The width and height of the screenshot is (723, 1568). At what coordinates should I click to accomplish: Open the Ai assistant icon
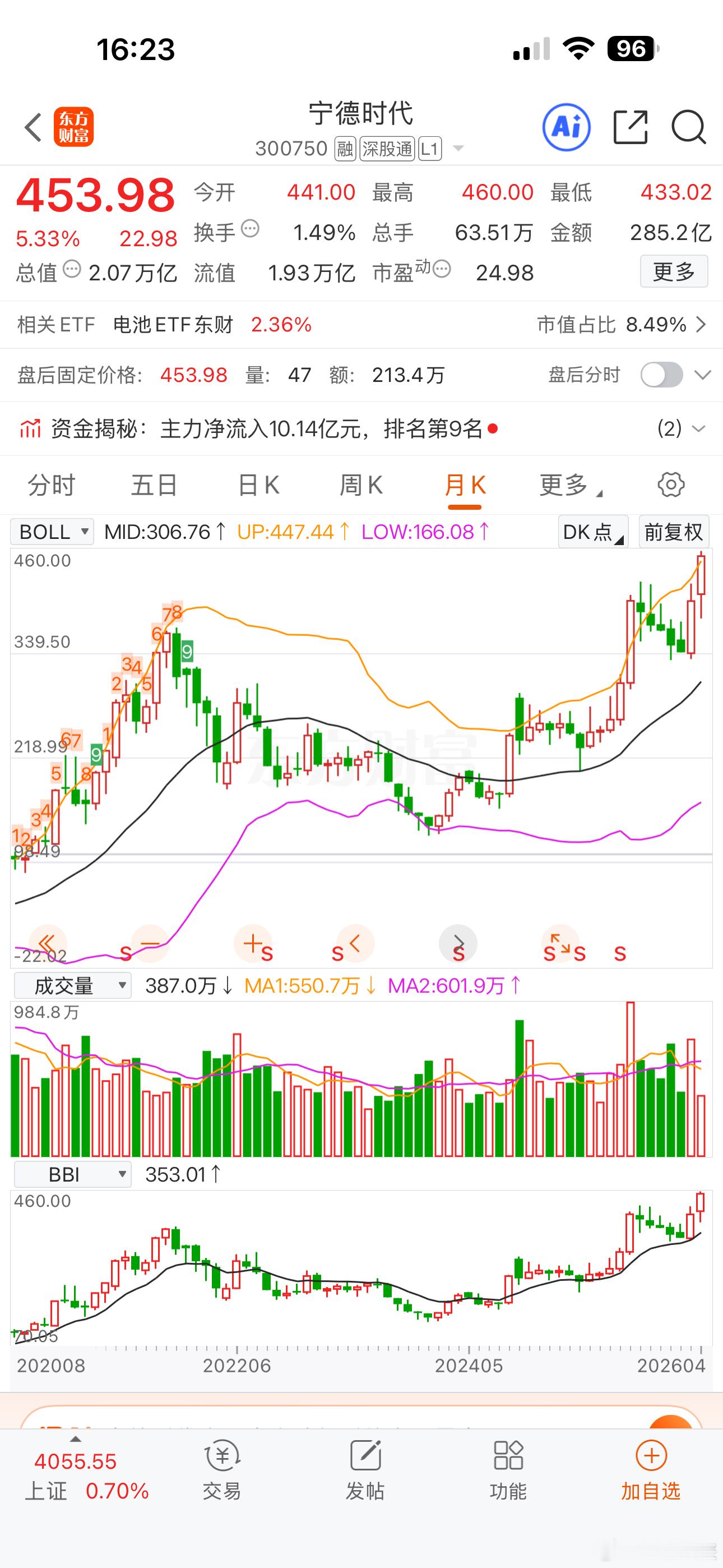pyautogui.click(x=565, y=127)
